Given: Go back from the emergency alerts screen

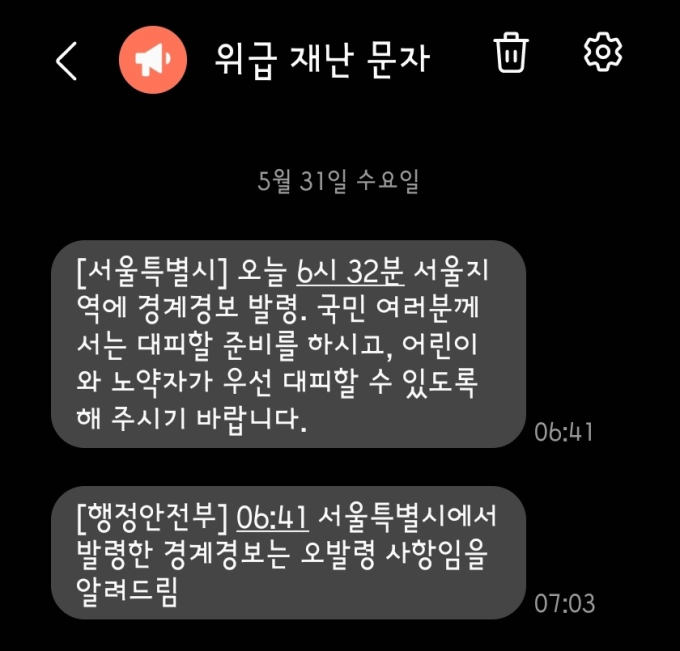Looking at the screenshot, I should pos(66,61).
